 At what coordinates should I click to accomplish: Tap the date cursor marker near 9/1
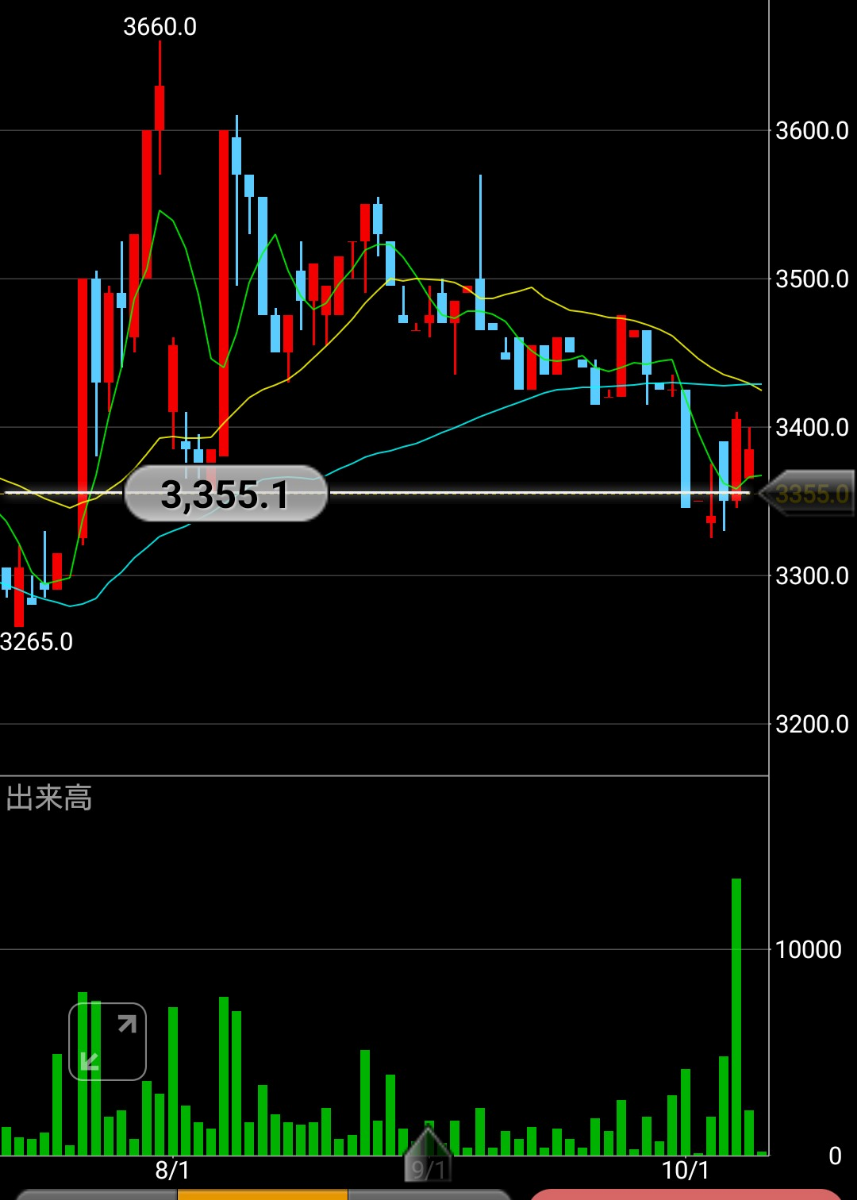(x=429, y=1156)
